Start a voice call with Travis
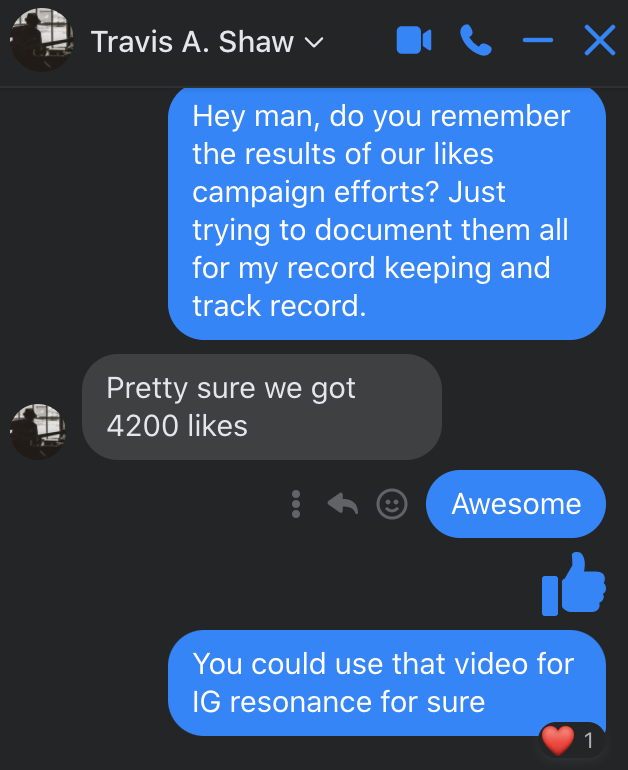628x770 pixels. pos(476,40)
